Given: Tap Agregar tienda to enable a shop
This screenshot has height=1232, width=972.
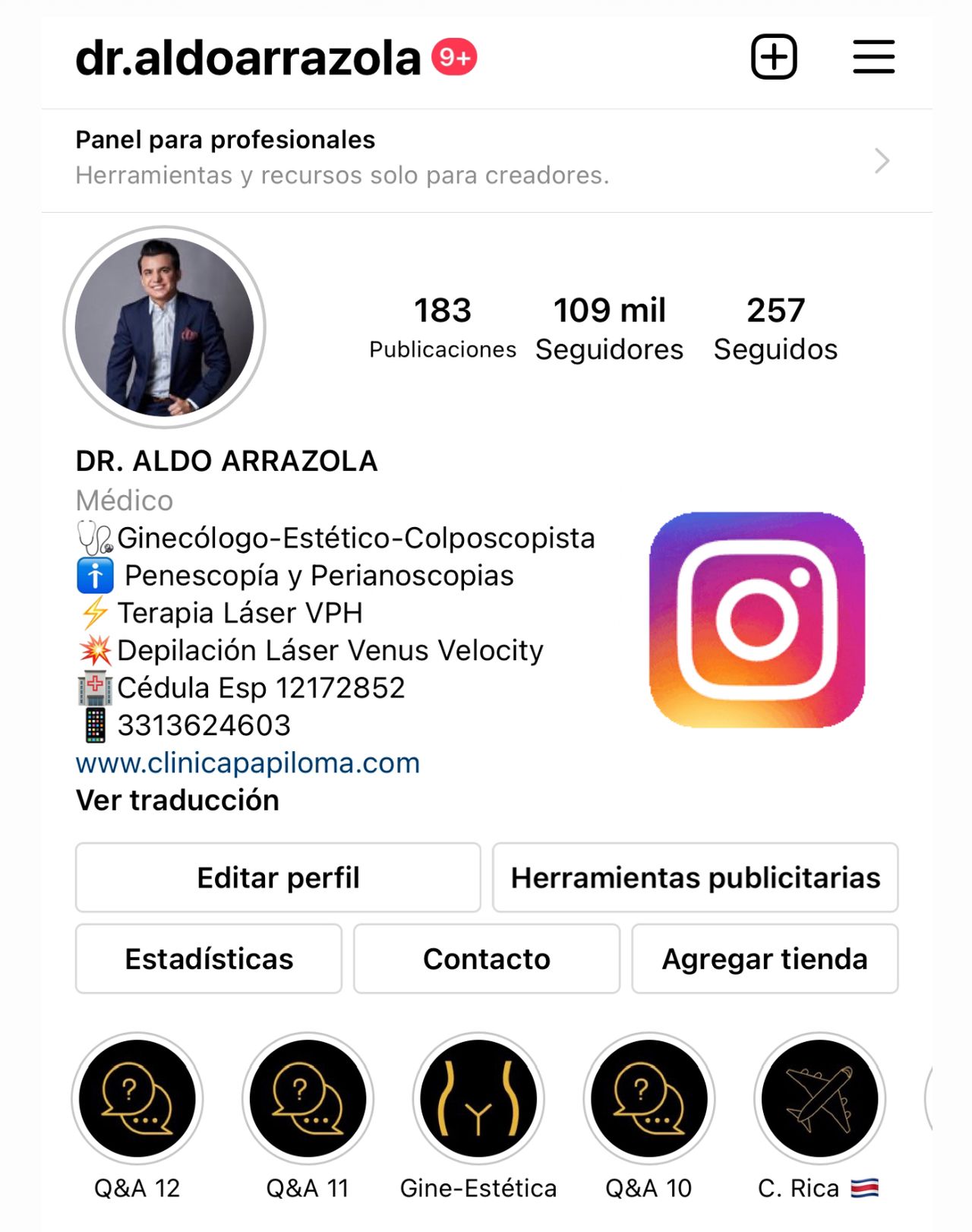Looking at the screenshot, I should click(x=765, y=959).
